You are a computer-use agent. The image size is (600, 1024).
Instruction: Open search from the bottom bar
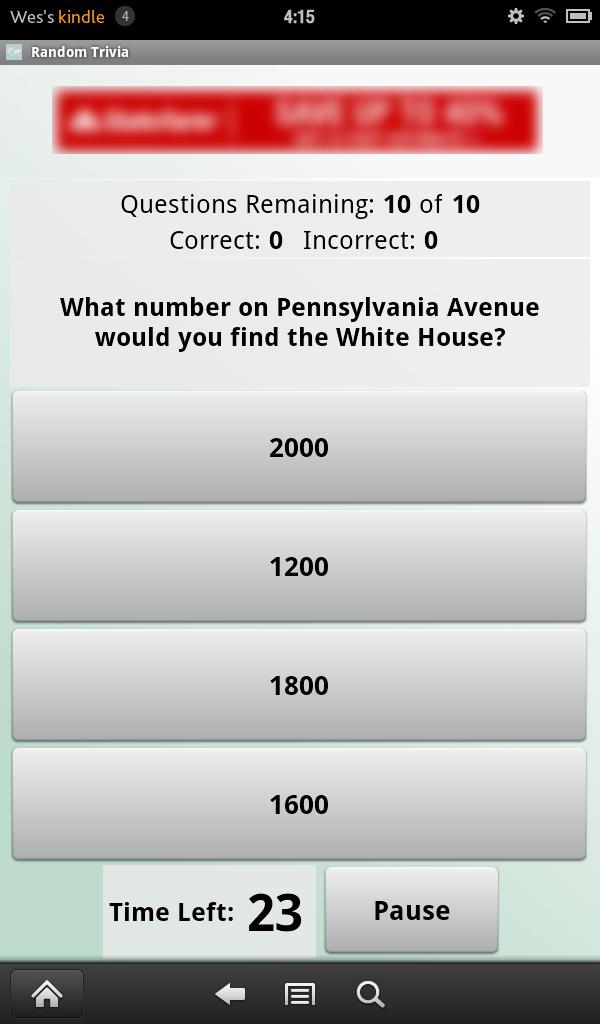[370, 994]
